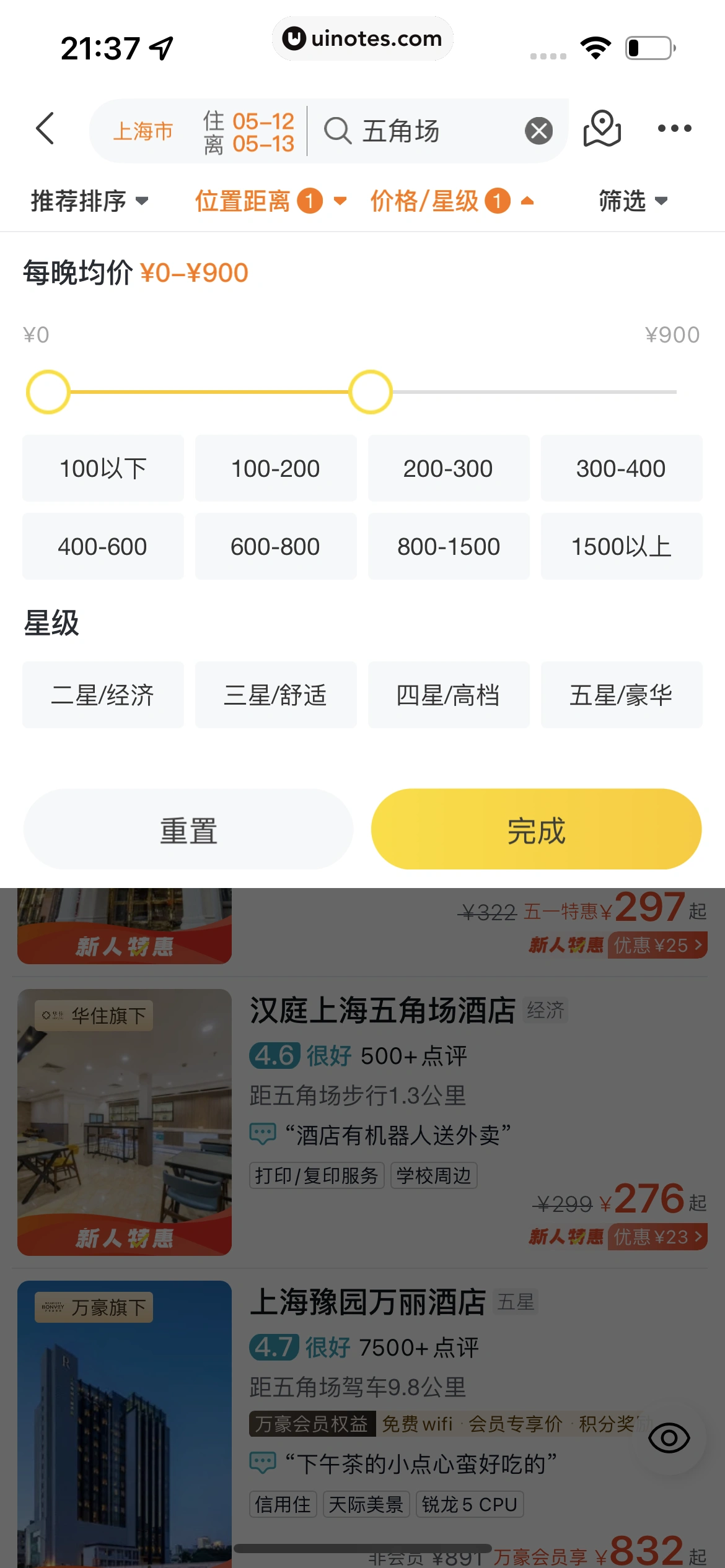Filter by 二星/经济 star level
Viewport: 725px width, 1568px height.
coord(103,695)
